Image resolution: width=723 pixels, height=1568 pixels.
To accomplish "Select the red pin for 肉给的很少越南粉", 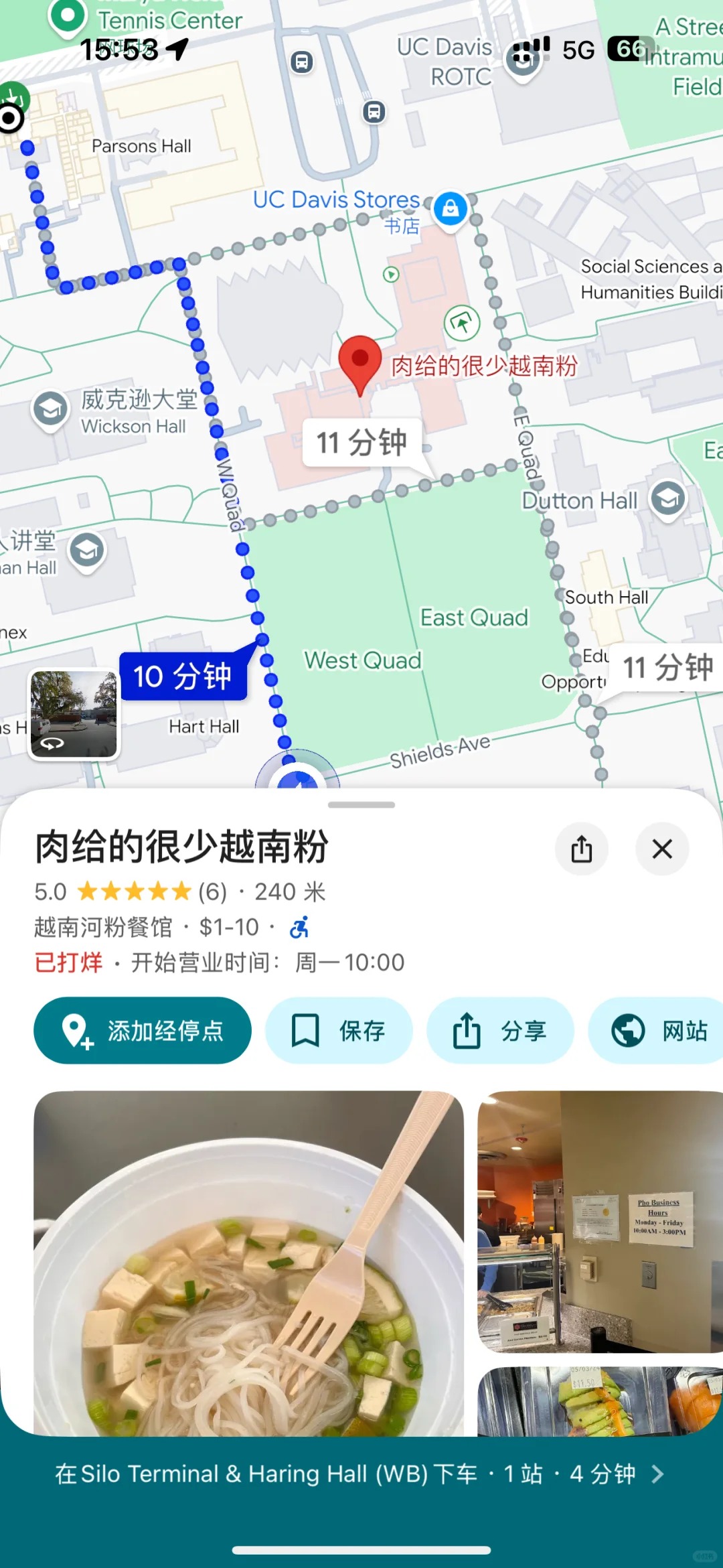I will pyautogui.click(x=360, y=363).
